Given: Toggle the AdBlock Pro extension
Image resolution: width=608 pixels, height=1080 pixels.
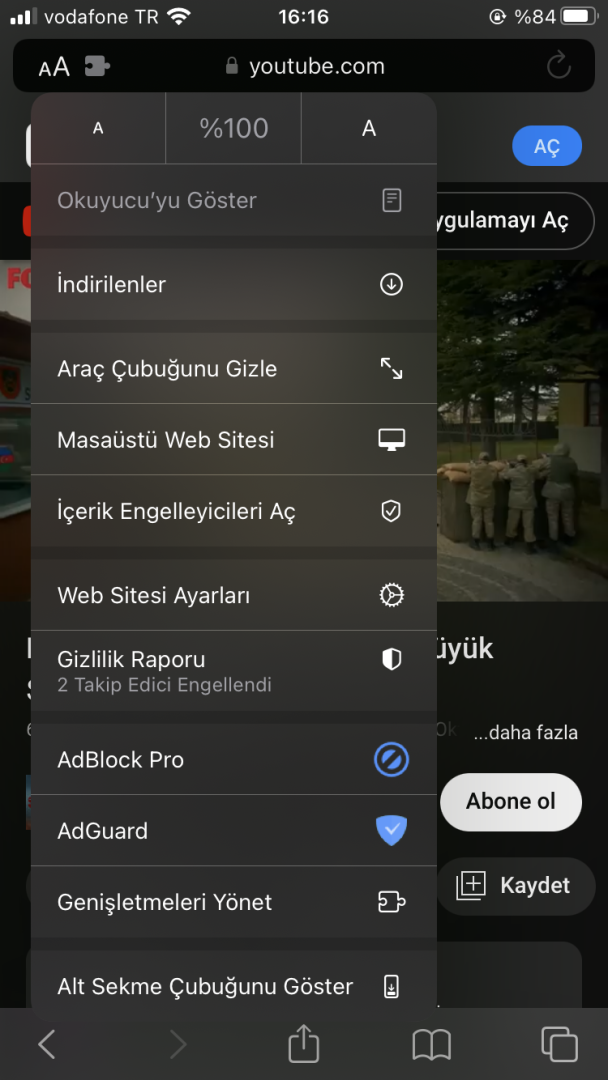Looking at the screenshot, I should pos(233,760).
